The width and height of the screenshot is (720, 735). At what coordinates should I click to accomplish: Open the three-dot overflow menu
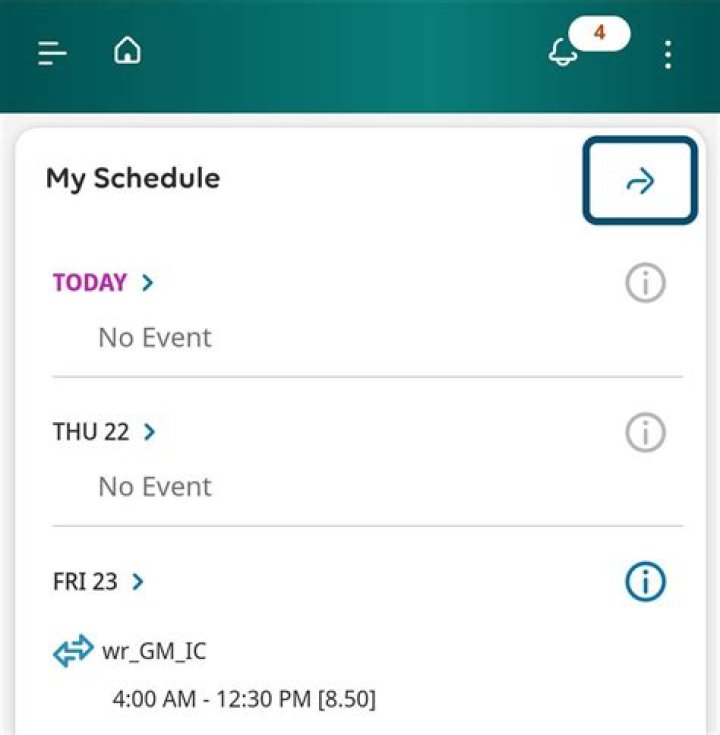tap(667, 54)
